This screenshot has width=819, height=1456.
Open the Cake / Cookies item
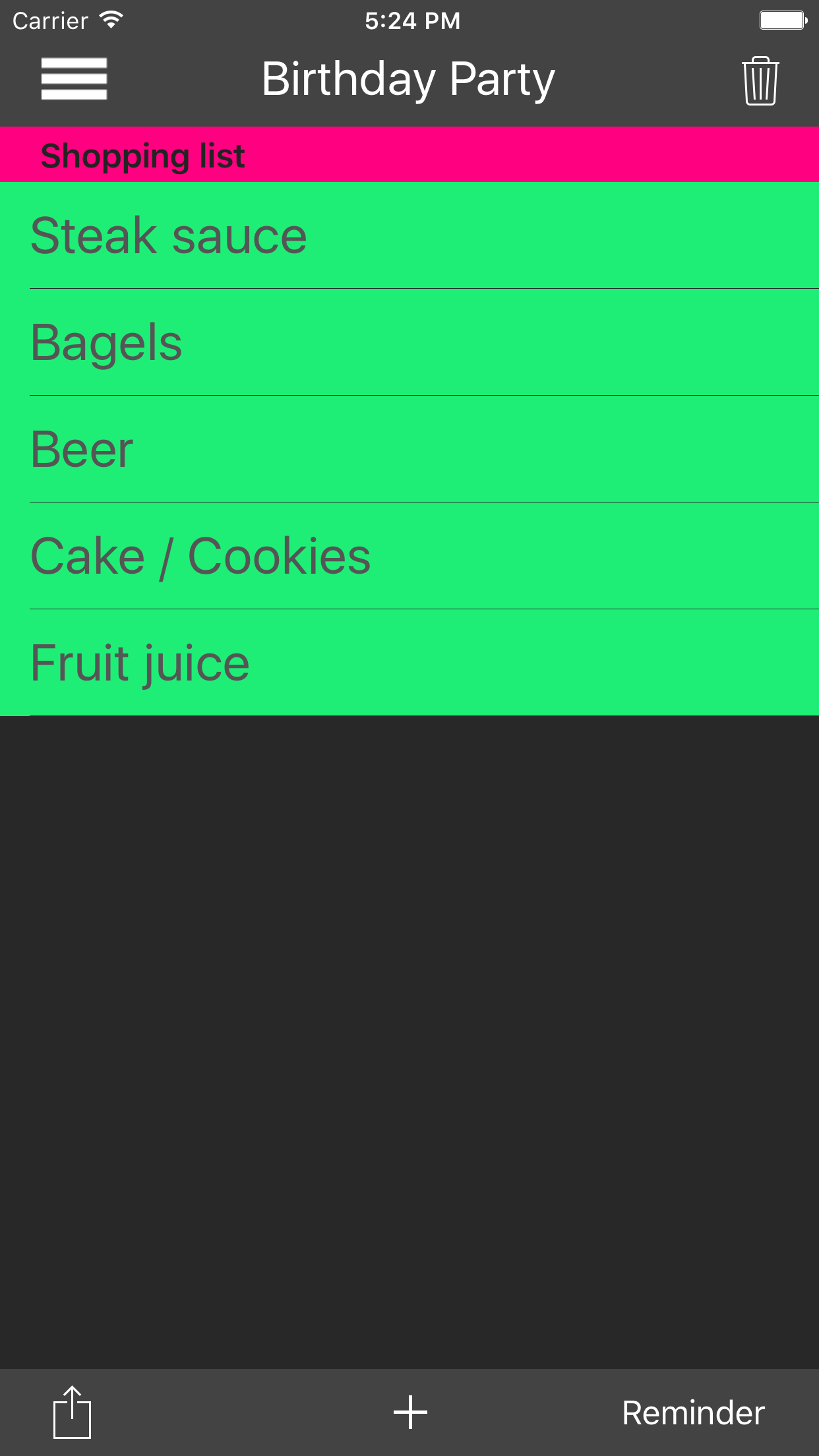[409, 556]
